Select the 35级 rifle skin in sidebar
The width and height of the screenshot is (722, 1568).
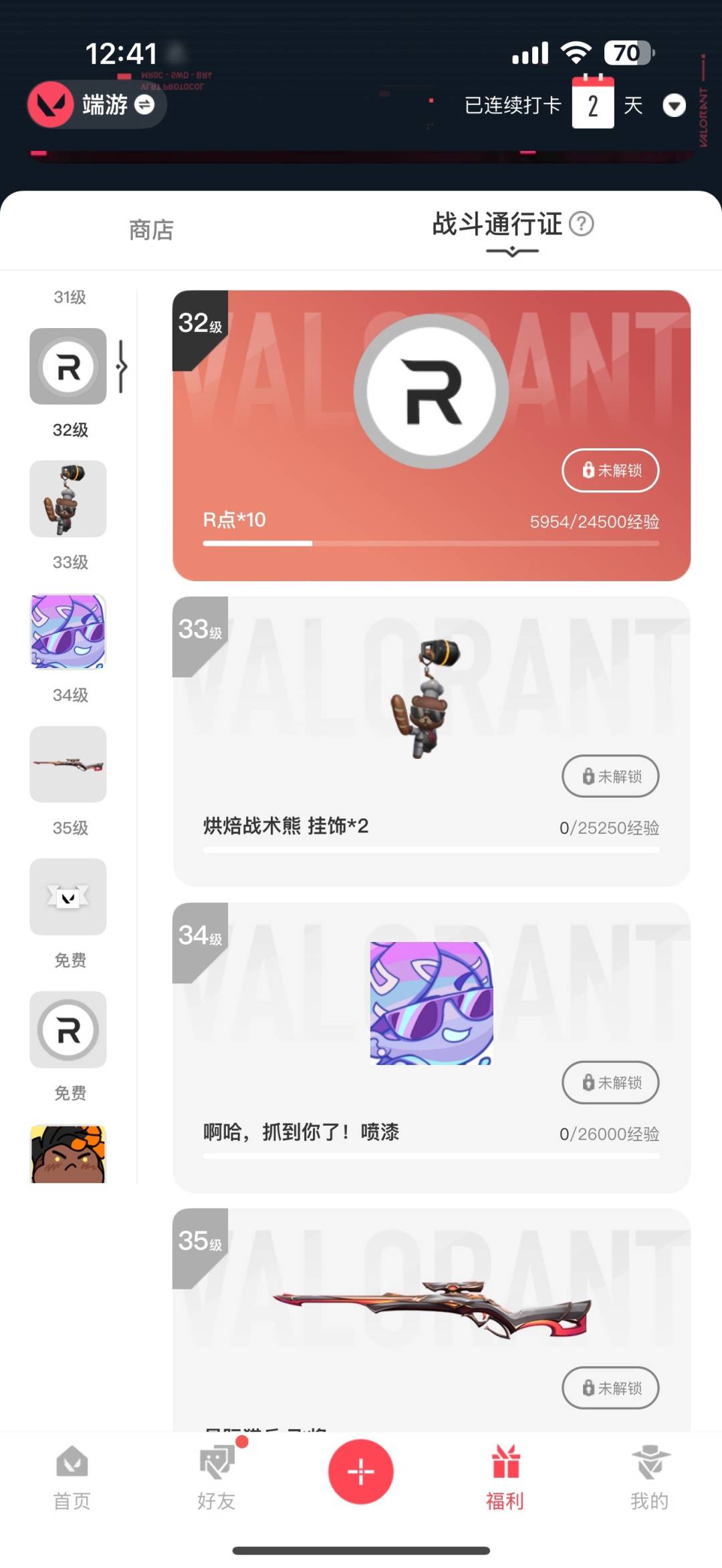coord(68,764)
